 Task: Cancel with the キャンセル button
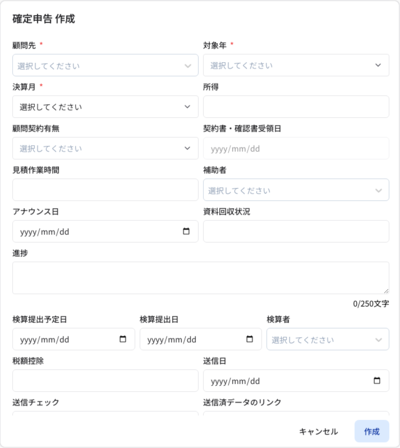pos(318,431)
